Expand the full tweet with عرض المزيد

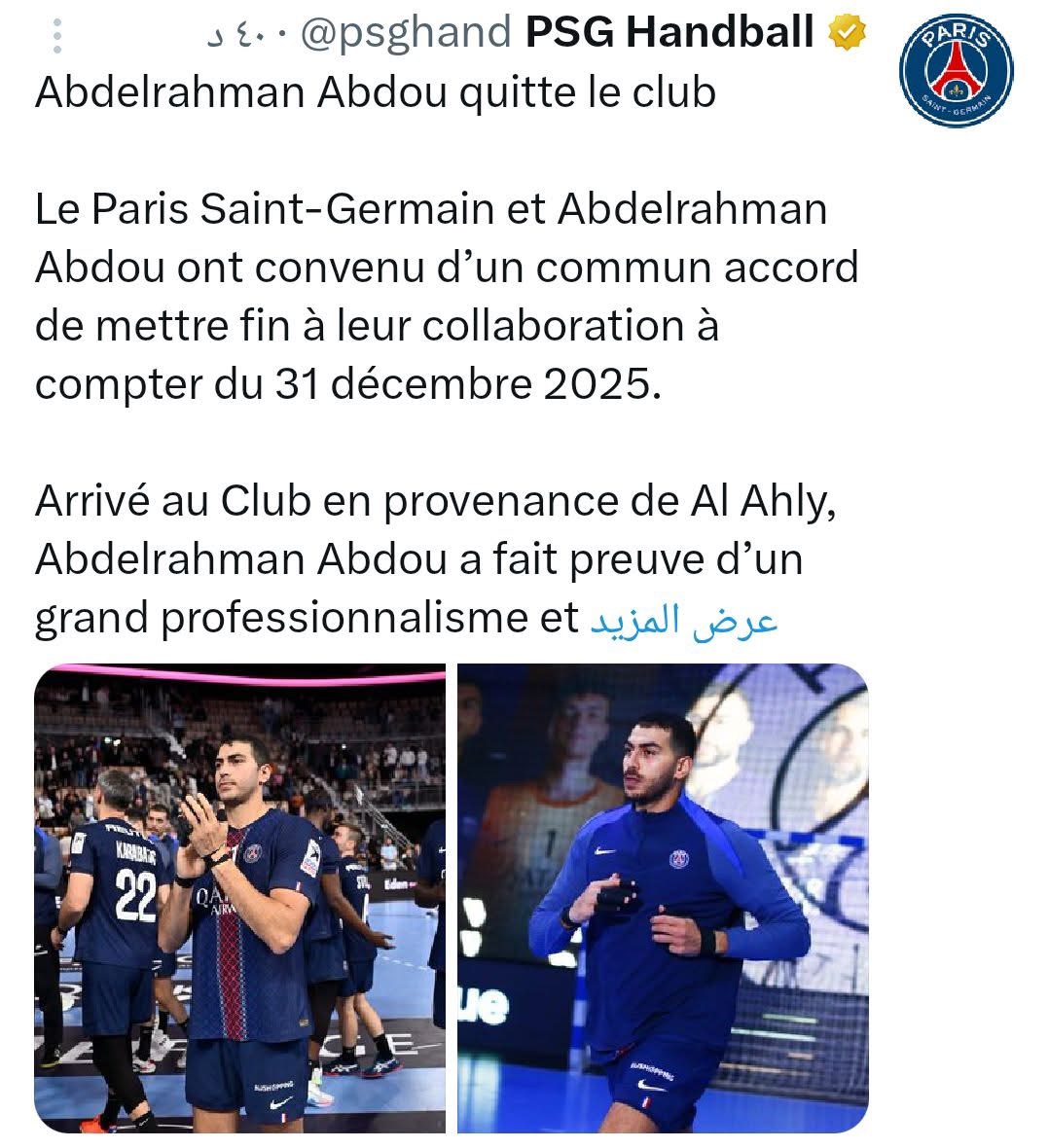[x=684, y=620]
